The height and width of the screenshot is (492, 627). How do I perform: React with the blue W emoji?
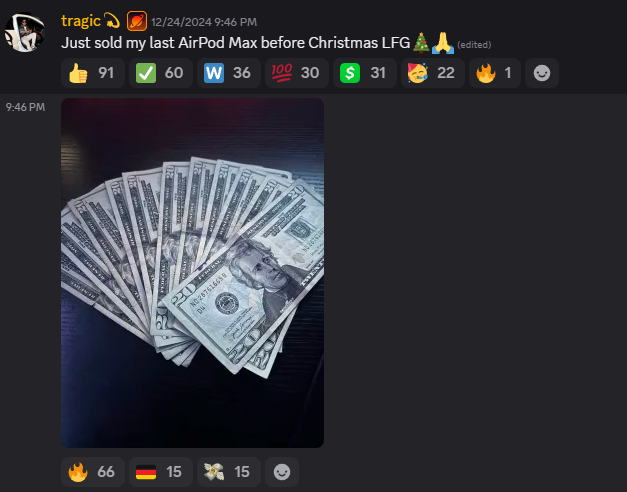[x=227, y=73]
